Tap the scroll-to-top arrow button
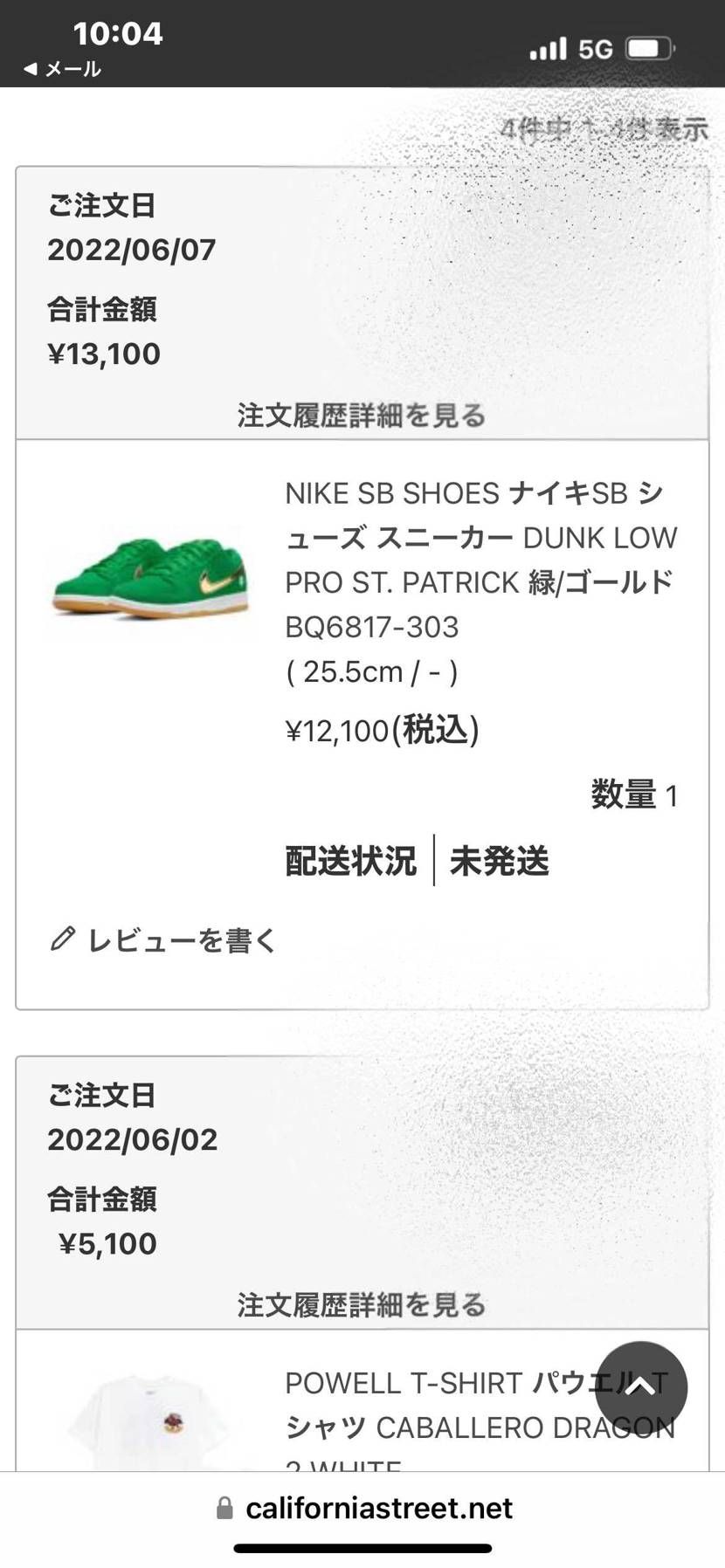 click(x=641, y=1387)
